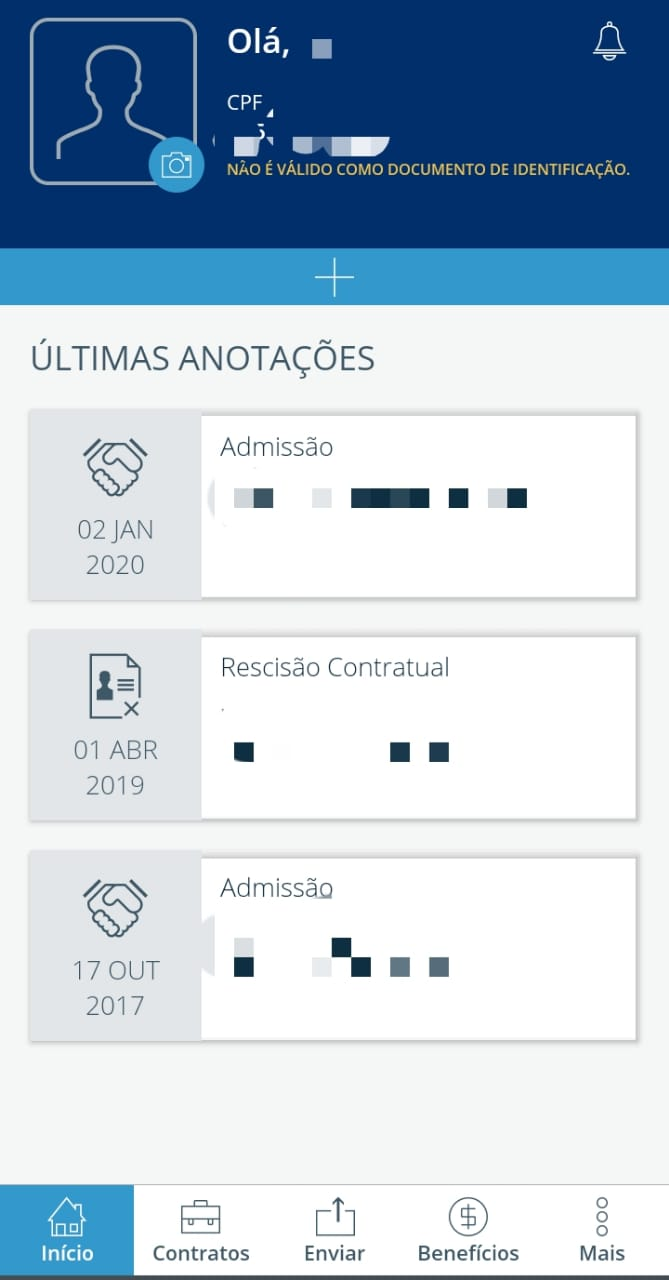Open the Admissão entry from 02 JAN 2020
The image size is (669, 1280).
click(333, 506)
